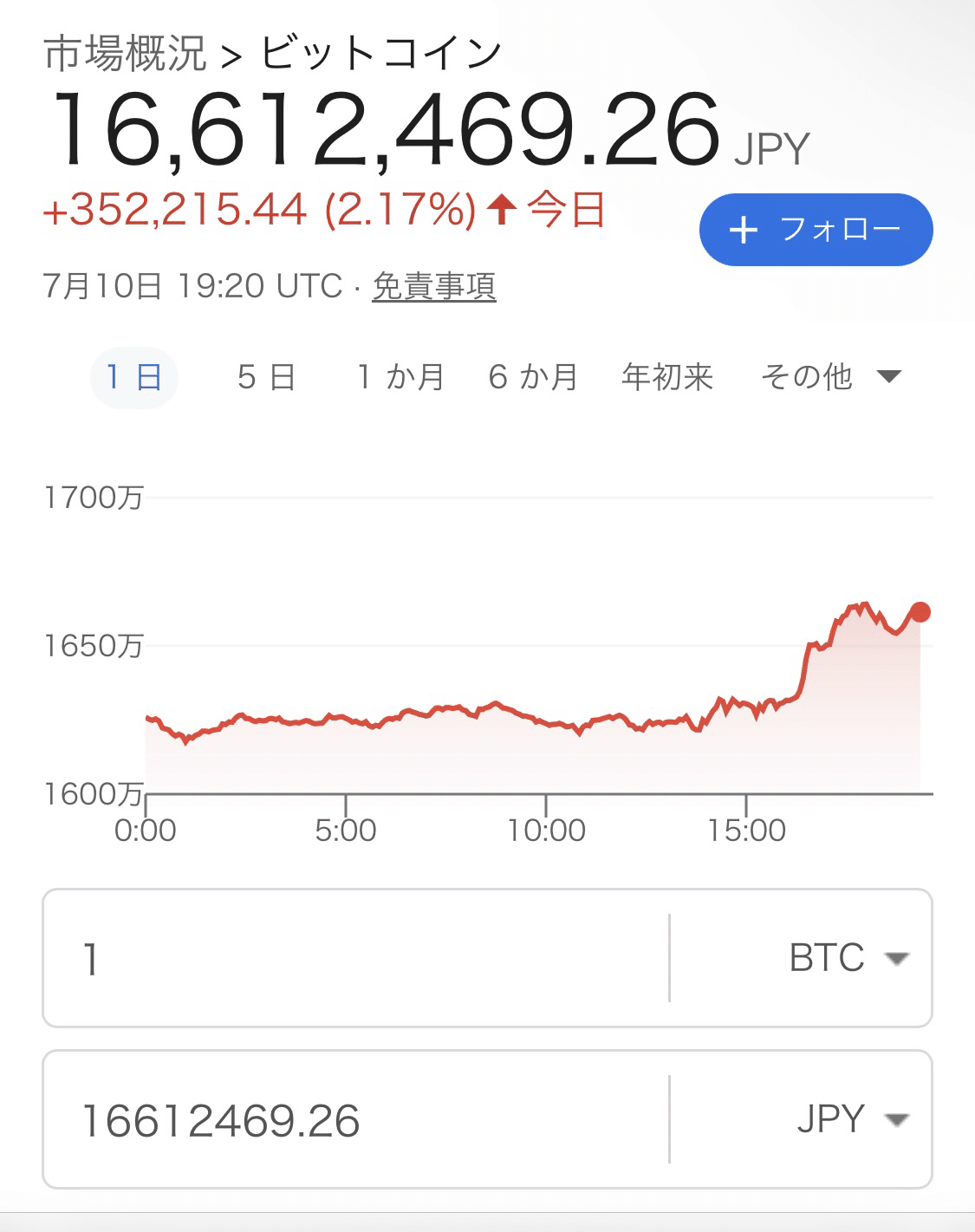Select the 年初来 time range
975x1232 pixels.
(x=667, y=376)
